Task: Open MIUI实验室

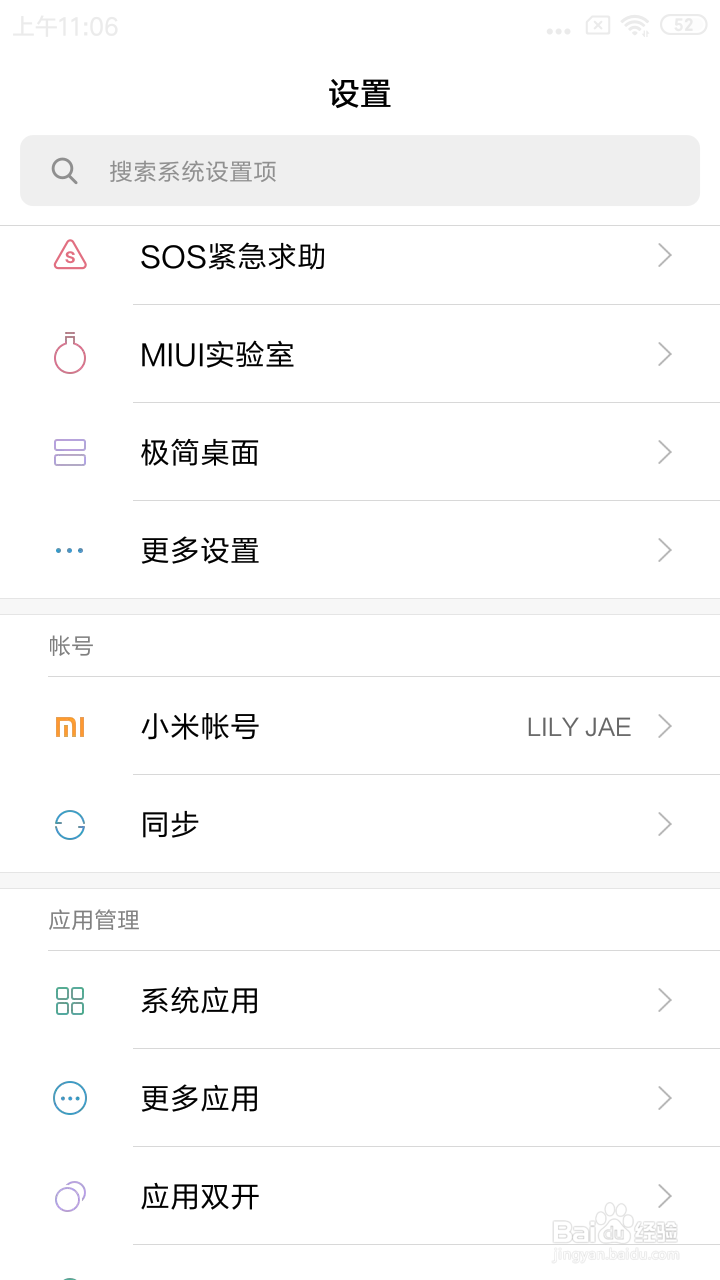Action: pyautogui.click(x=360, y=355)
